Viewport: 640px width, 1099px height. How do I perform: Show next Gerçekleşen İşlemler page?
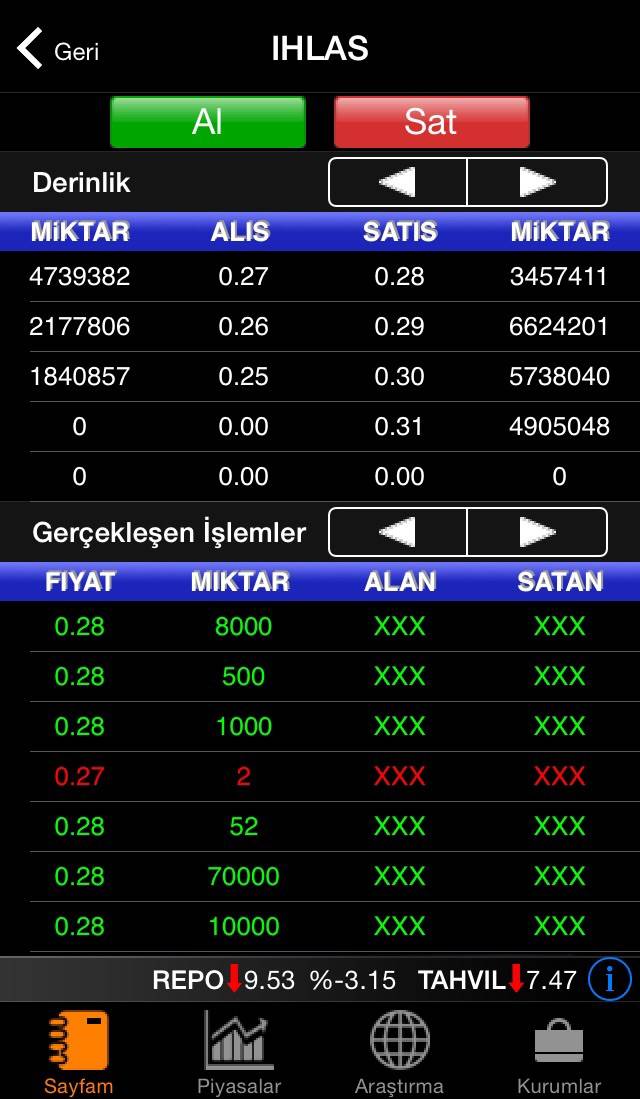[537, 532]
